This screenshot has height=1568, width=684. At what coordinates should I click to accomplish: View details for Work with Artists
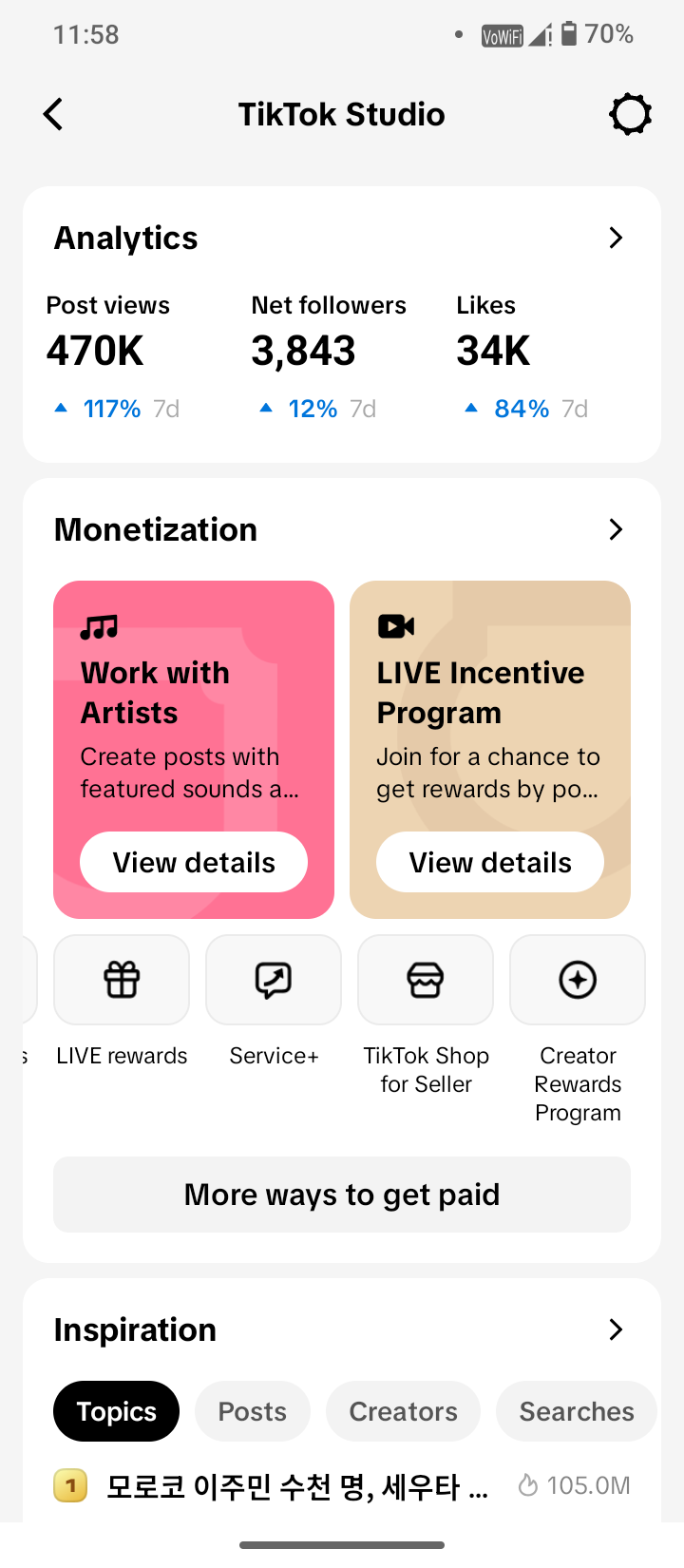(194, 862)
